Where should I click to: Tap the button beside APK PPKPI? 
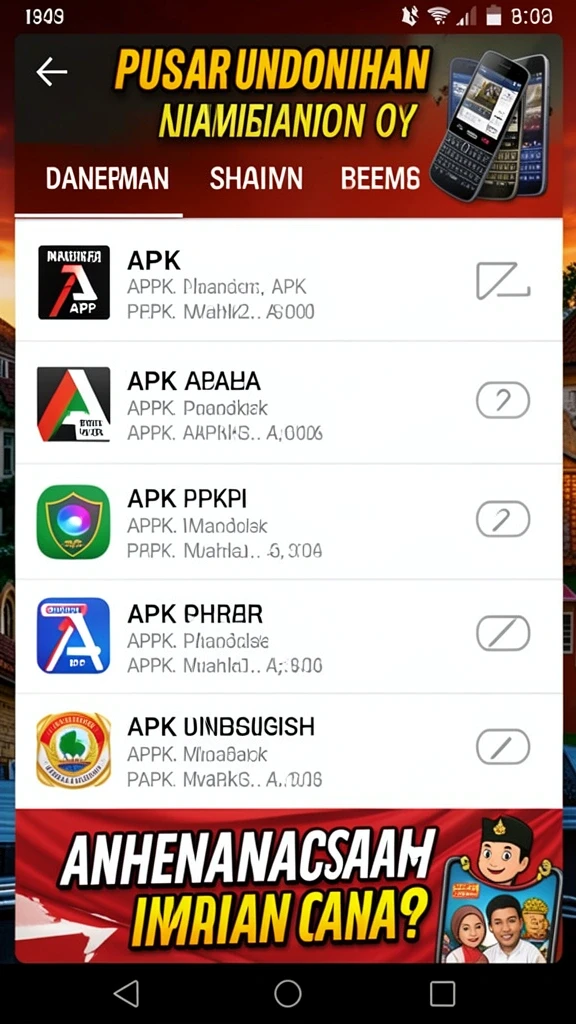pos(503,519)
